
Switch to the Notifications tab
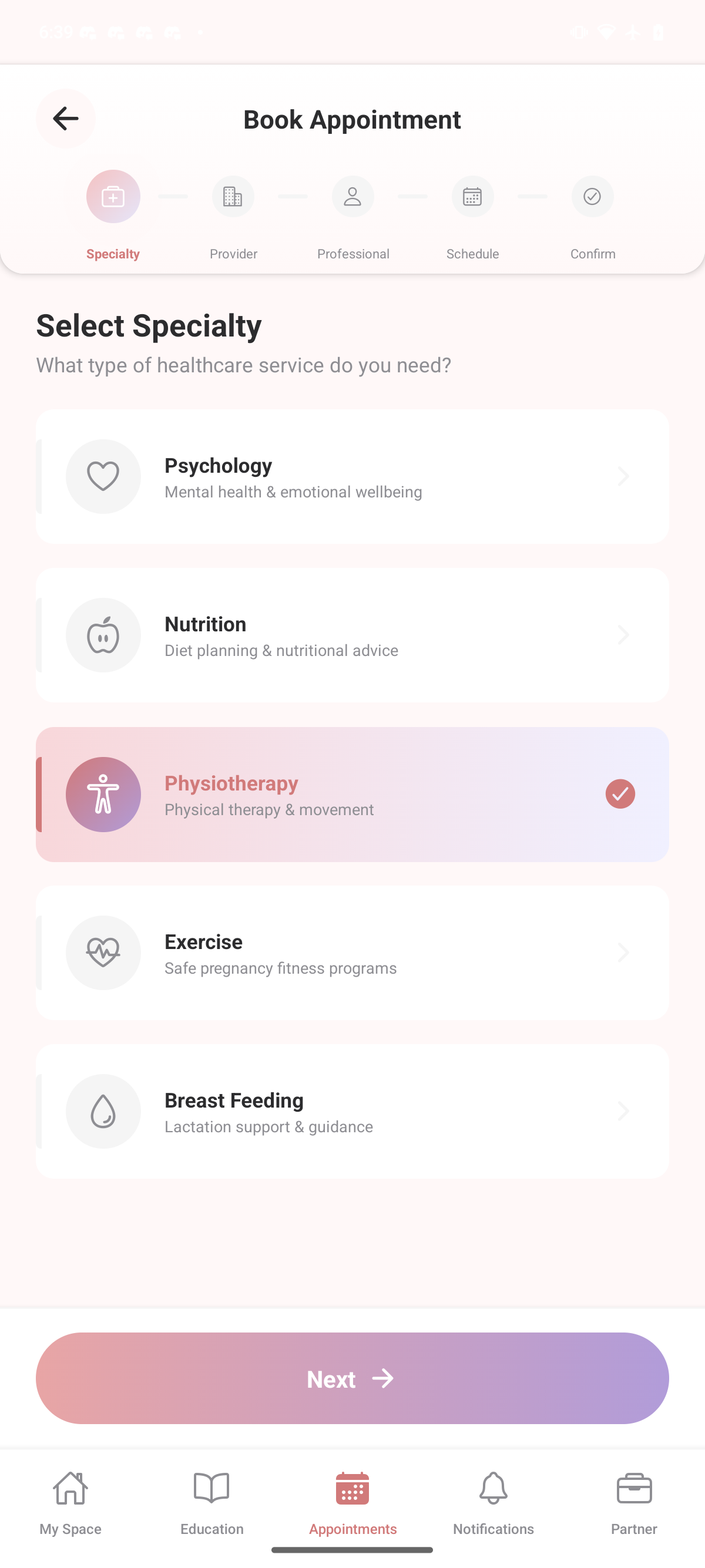tap(493, 1503)
